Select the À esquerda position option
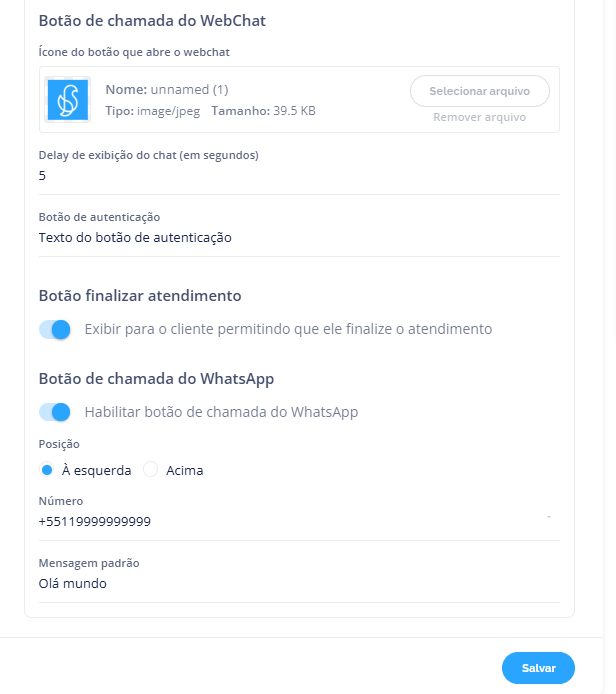Image resolution: width=616 pixels, height=694 pixels. click(x=47, y=470)
